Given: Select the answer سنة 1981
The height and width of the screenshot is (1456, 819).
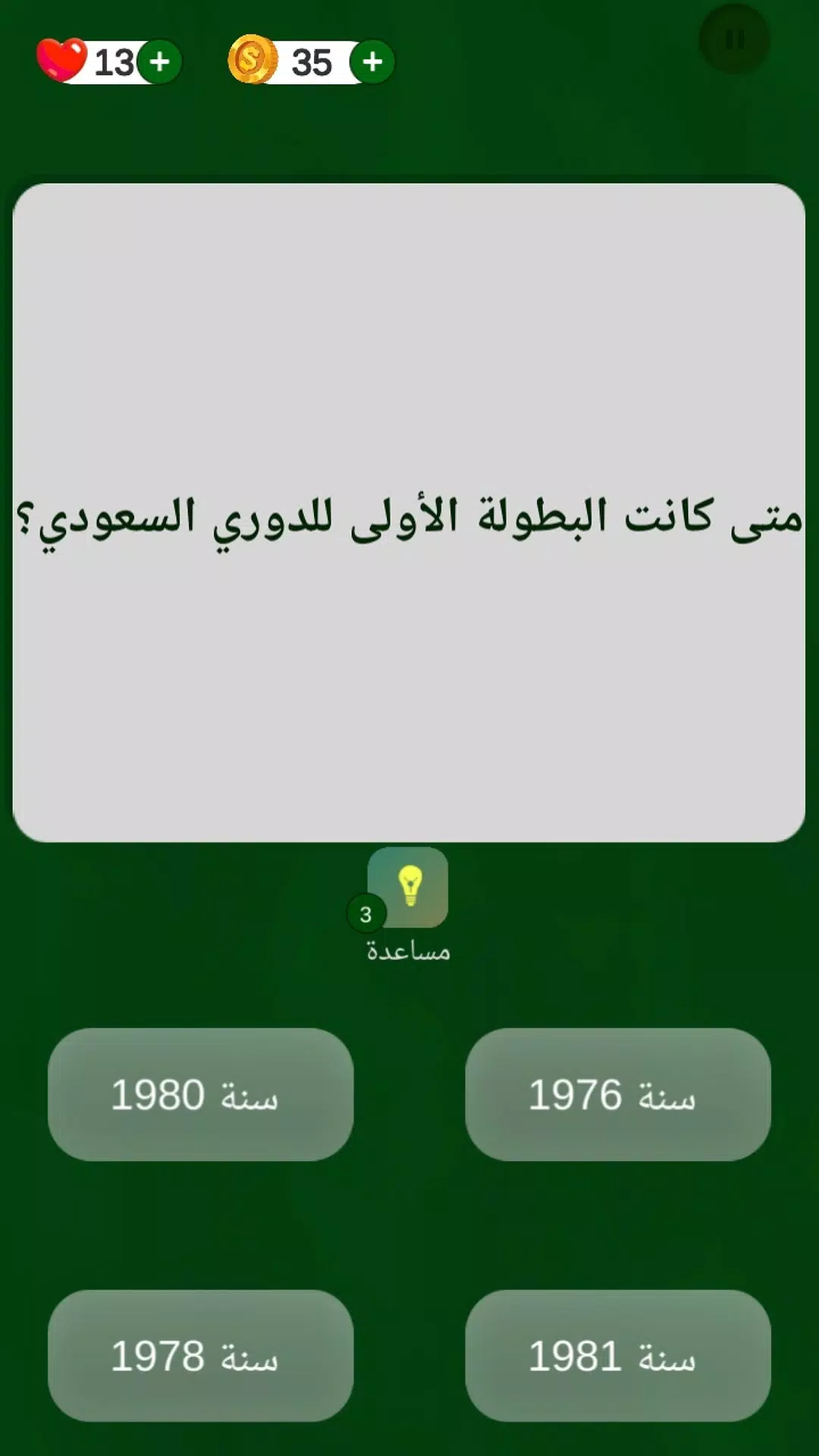Looking at the screenshot, I should tap(618, 1356).
